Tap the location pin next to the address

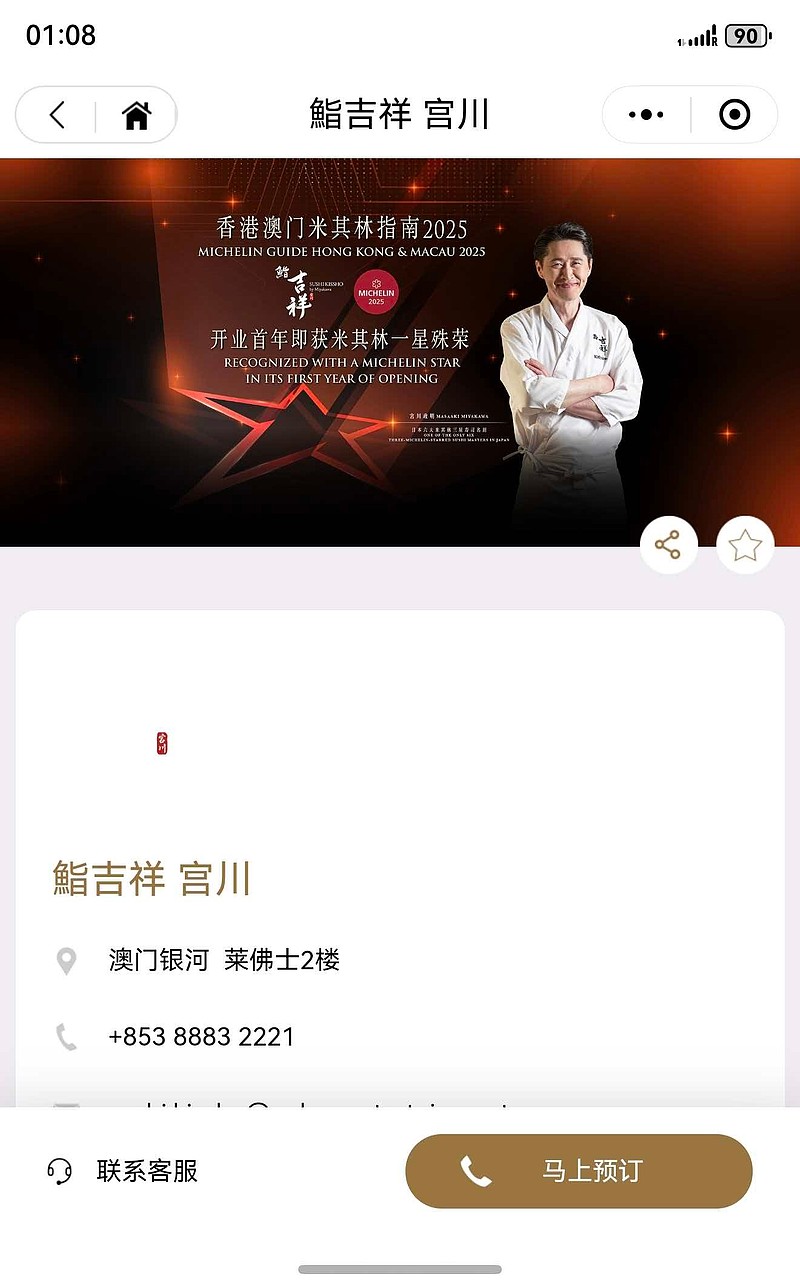click(66, 960)
